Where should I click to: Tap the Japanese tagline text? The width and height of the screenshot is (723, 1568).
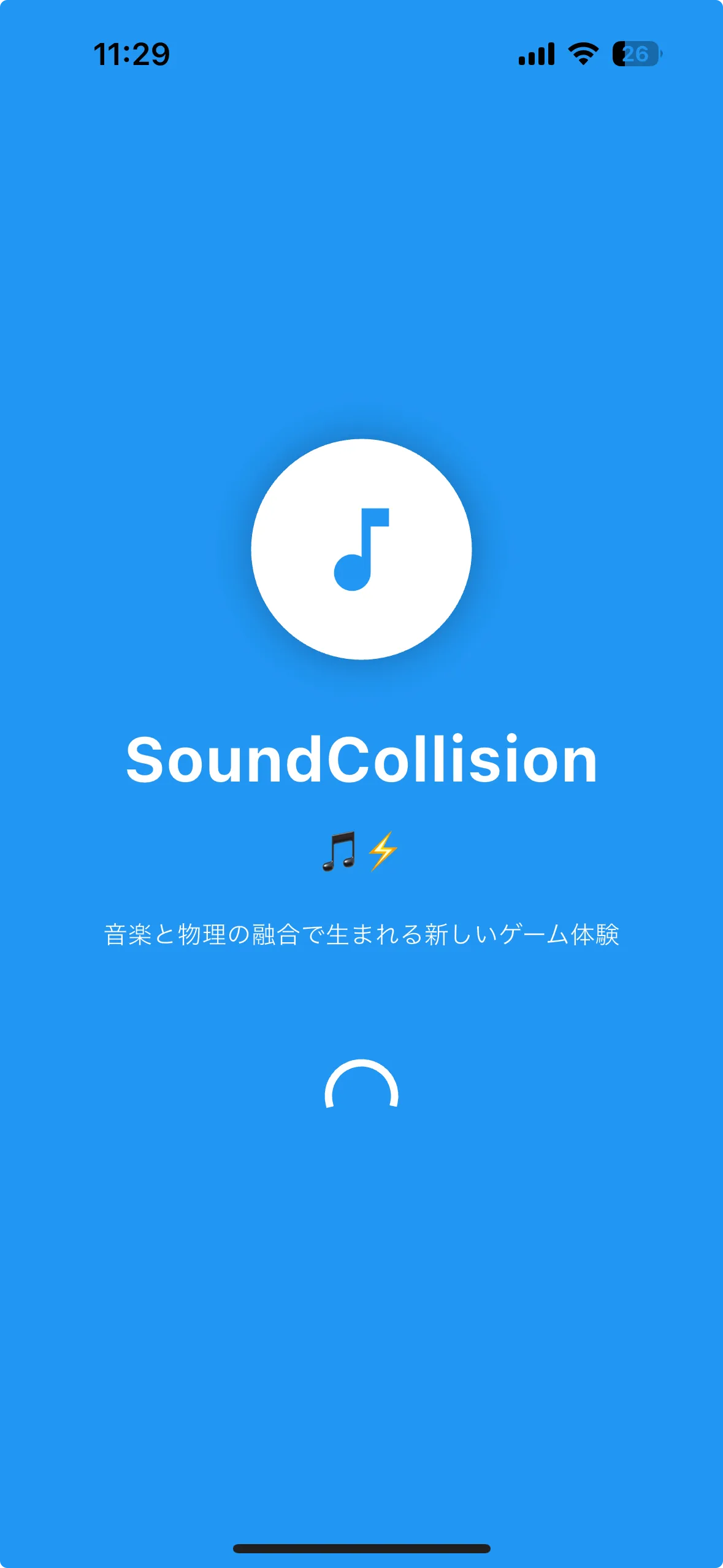click(x=361, y=932)
